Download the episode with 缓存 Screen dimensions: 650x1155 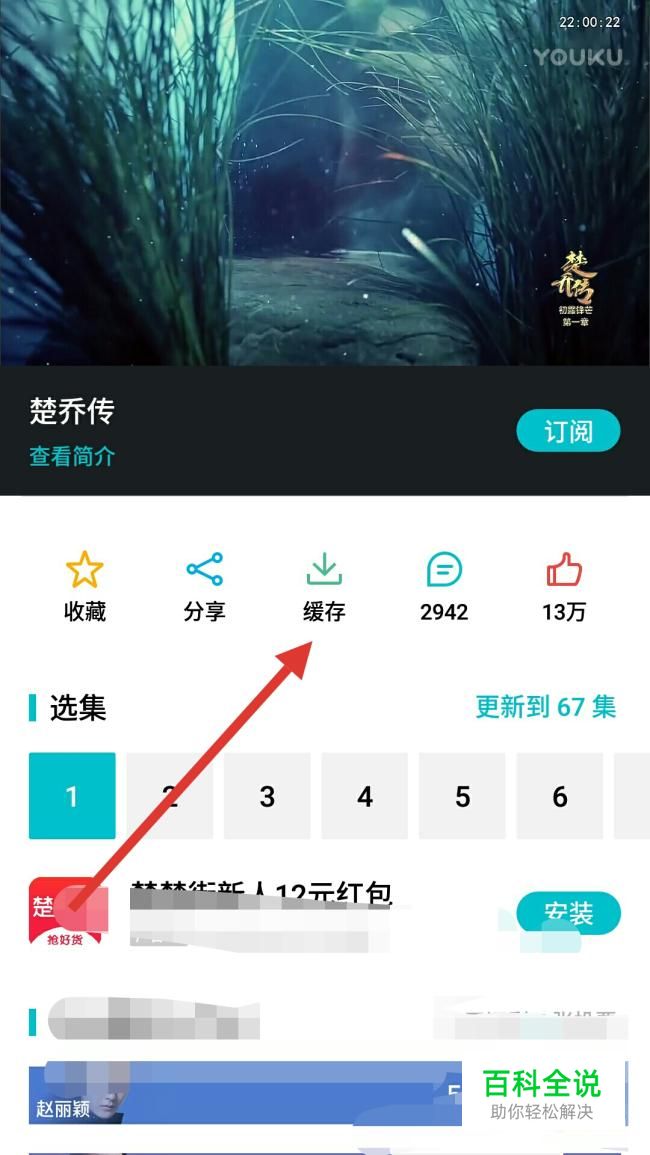point(324,587)
